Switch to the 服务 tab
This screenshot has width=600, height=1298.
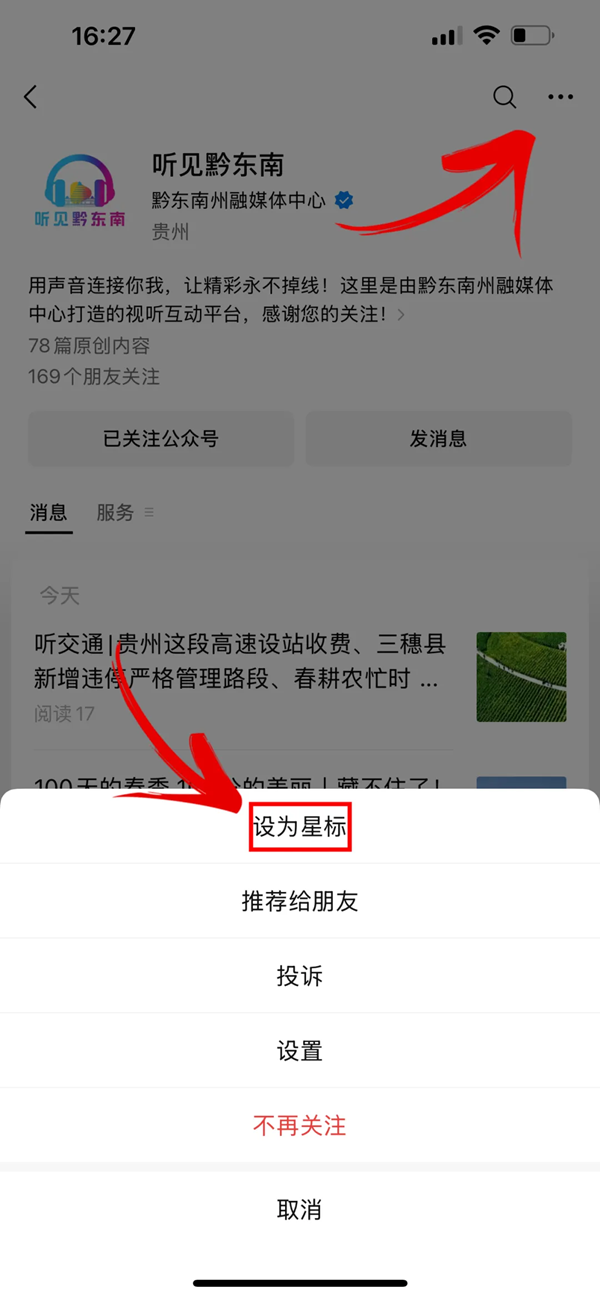115,513
